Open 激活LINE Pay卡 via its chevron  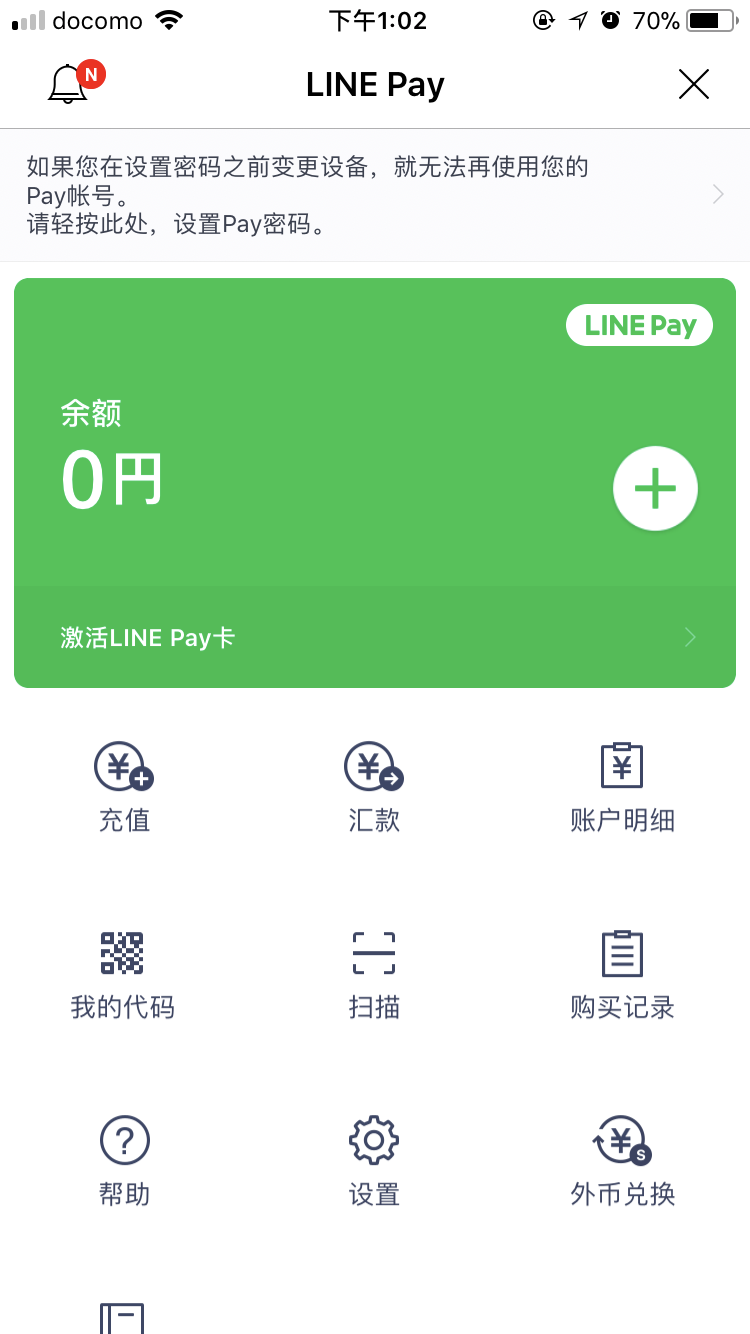[688, 637]
